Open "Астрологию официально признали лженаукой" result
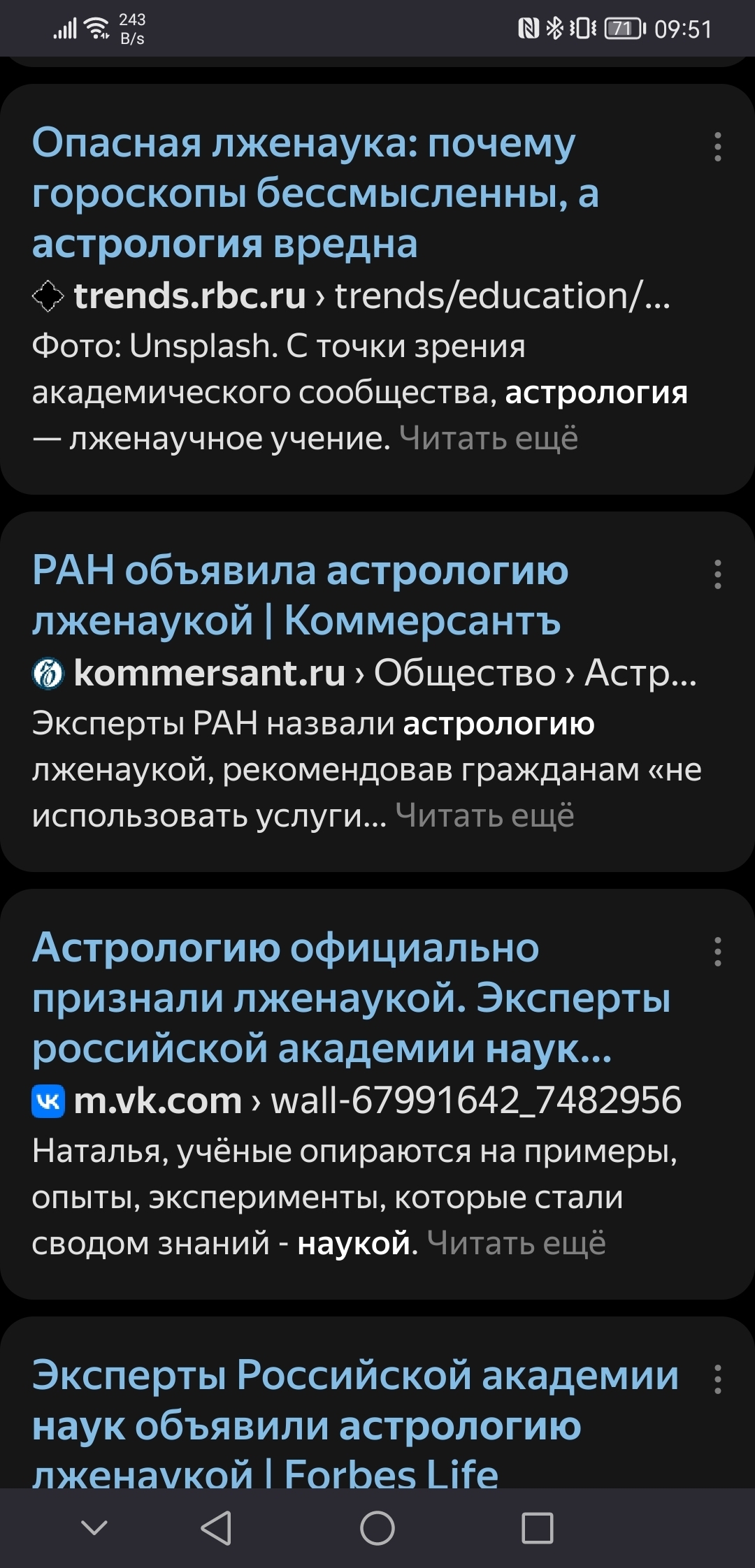 352,998
